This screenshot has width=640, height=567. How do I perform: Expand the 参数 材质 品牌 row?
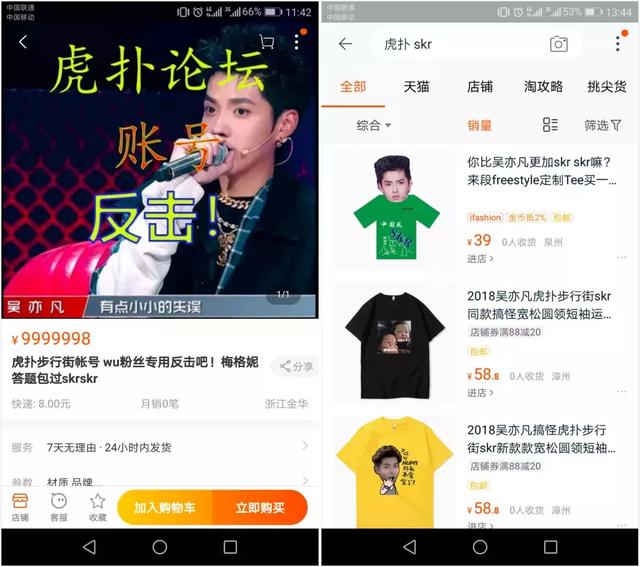[x=160, y=481]
